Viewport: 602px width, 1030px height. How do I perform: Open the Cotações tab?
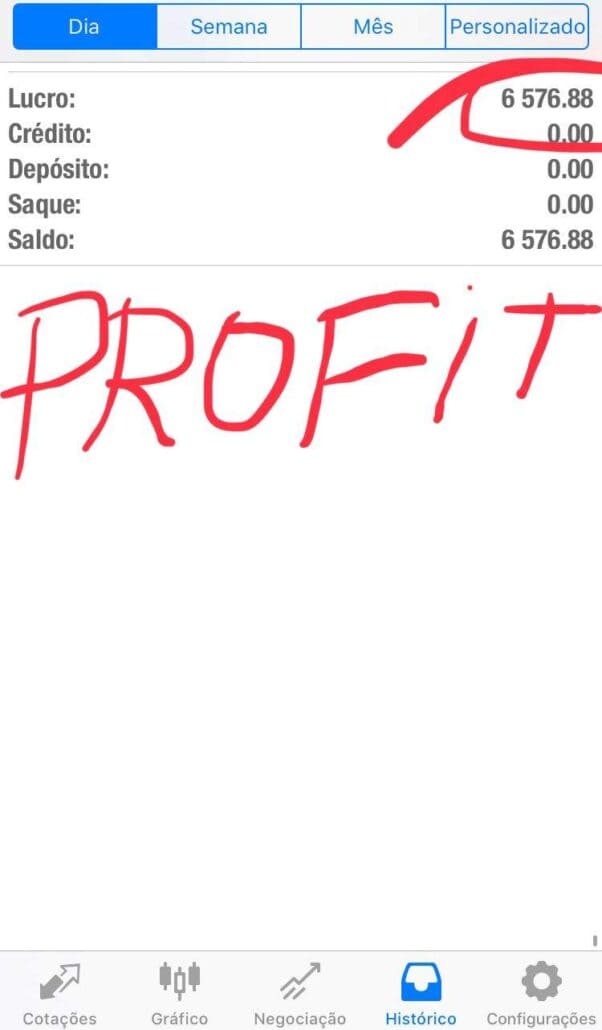point(60,993)
